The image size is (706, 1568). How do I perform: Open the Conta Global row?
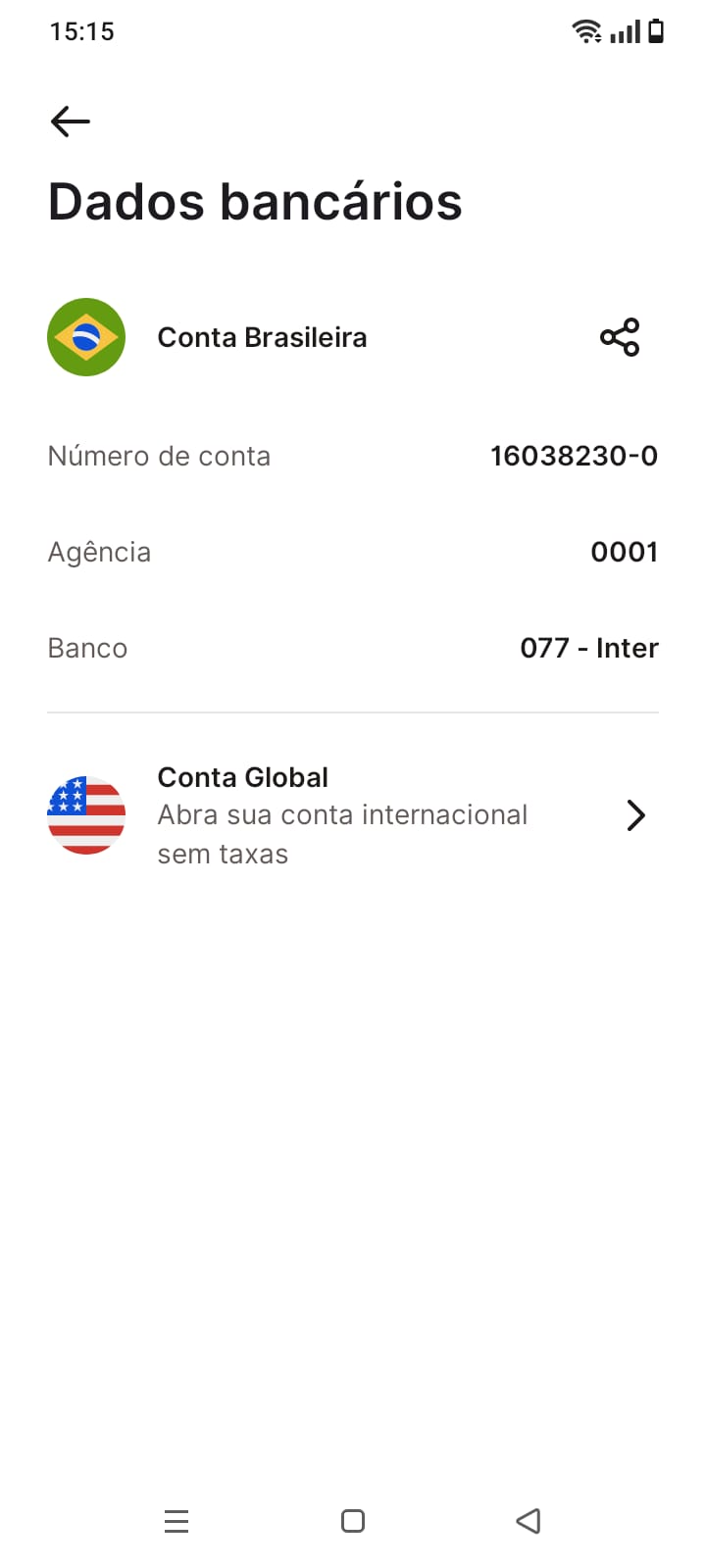point(353,815)
